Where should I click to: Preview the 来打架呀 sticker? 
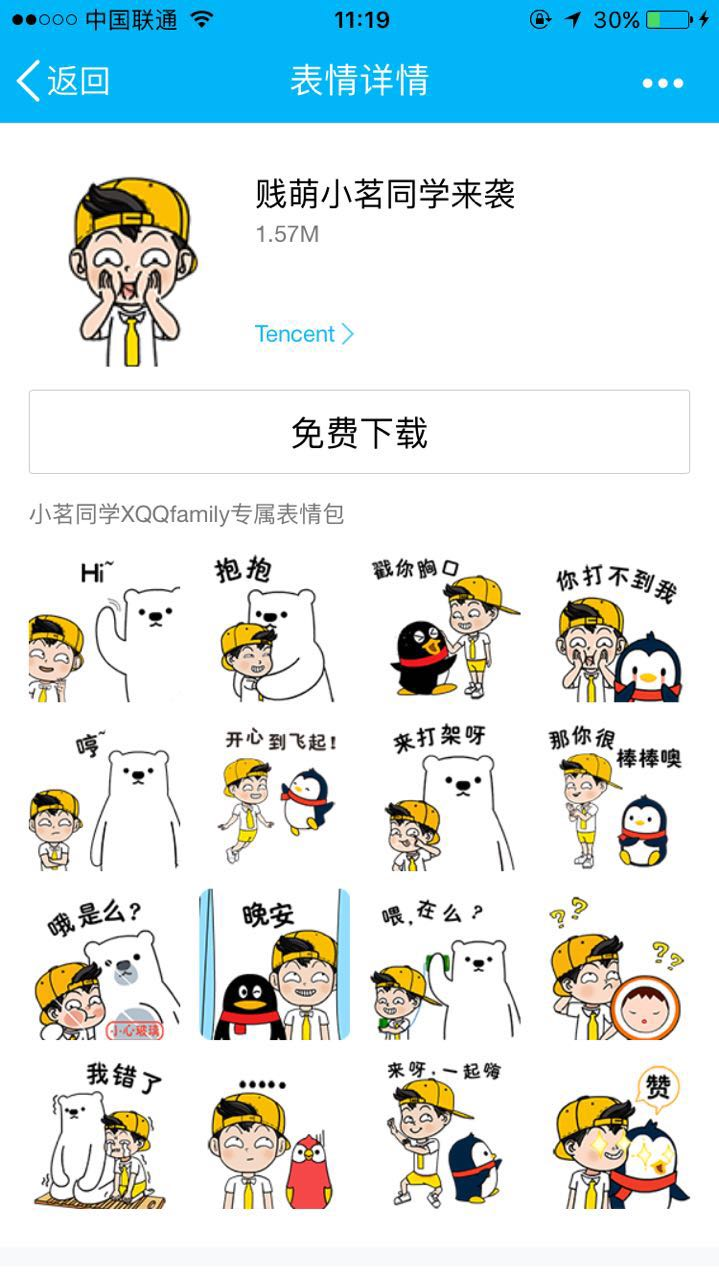coord(444,796)
